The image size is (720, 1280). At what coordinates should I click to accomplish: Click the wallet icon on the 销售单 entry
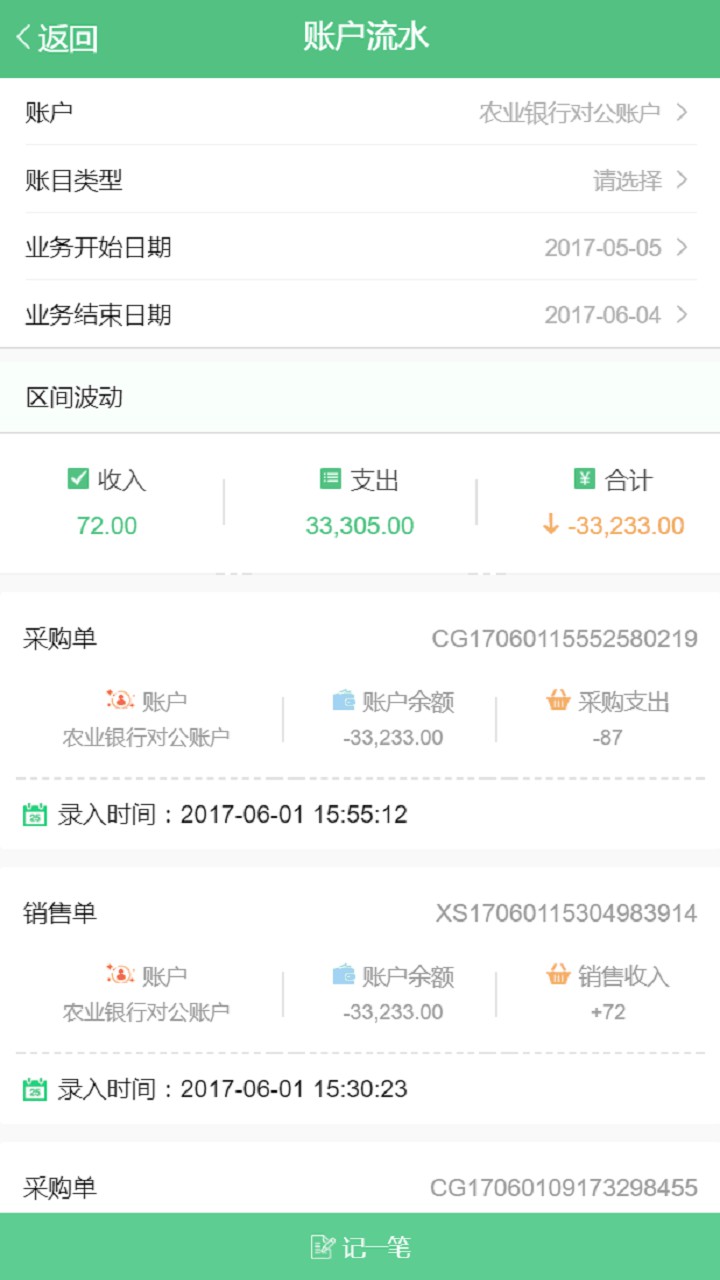coord(342,977)
